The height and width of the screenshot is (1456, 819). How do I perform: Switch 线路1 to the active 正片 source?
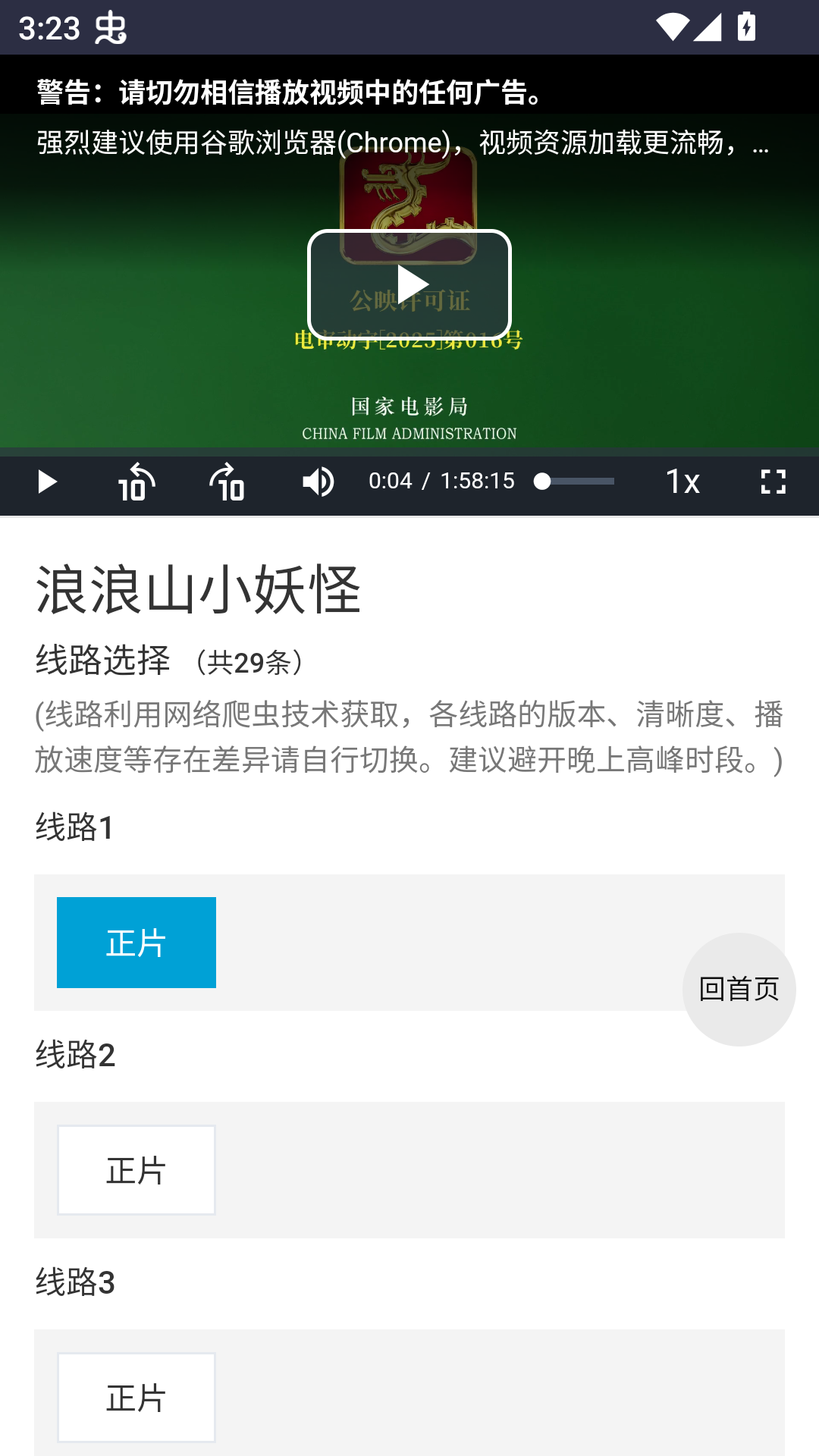(136, 943)
